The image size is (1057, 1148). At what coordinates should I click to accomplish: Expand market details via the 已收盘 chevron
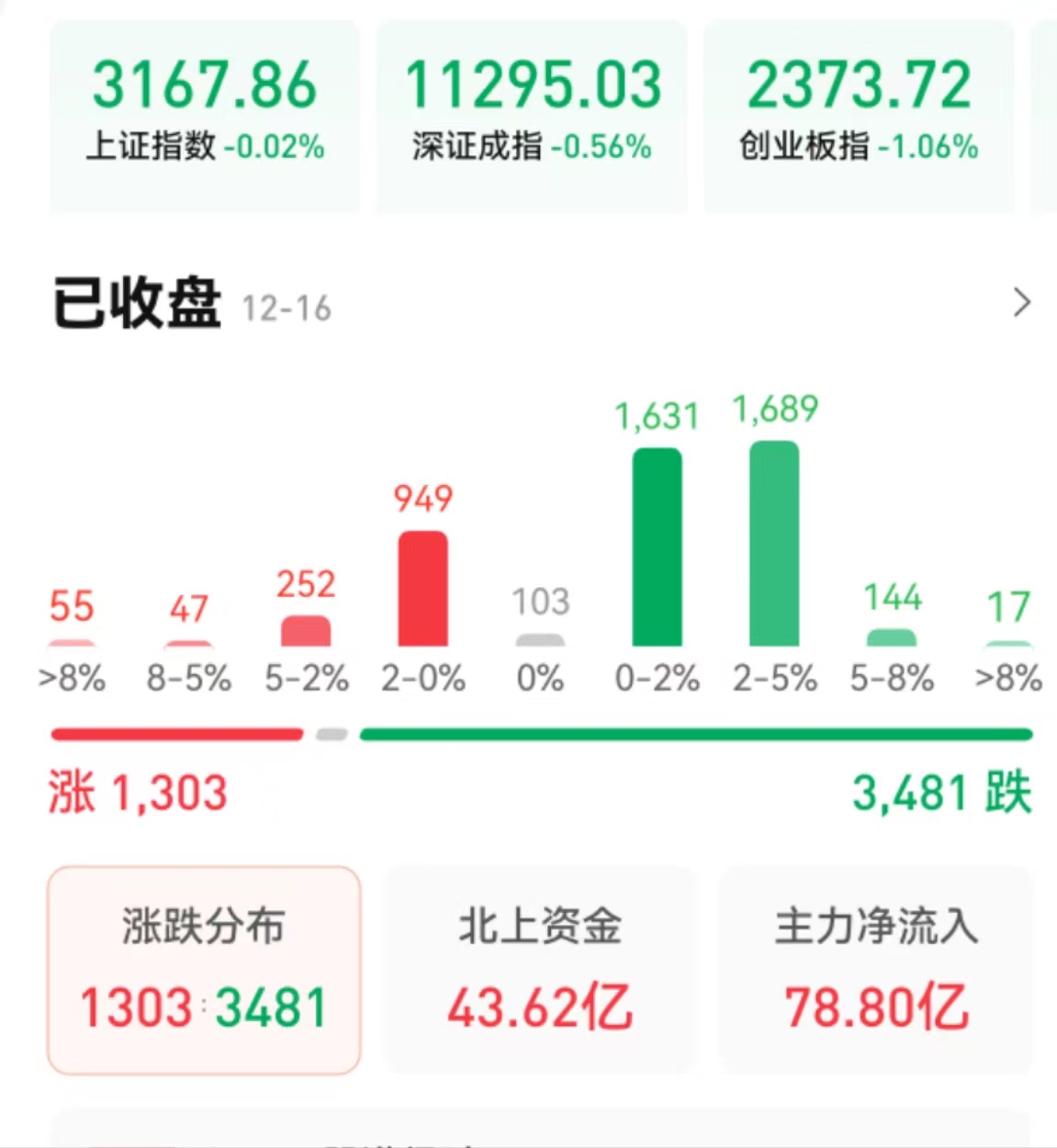[1021, 302]
